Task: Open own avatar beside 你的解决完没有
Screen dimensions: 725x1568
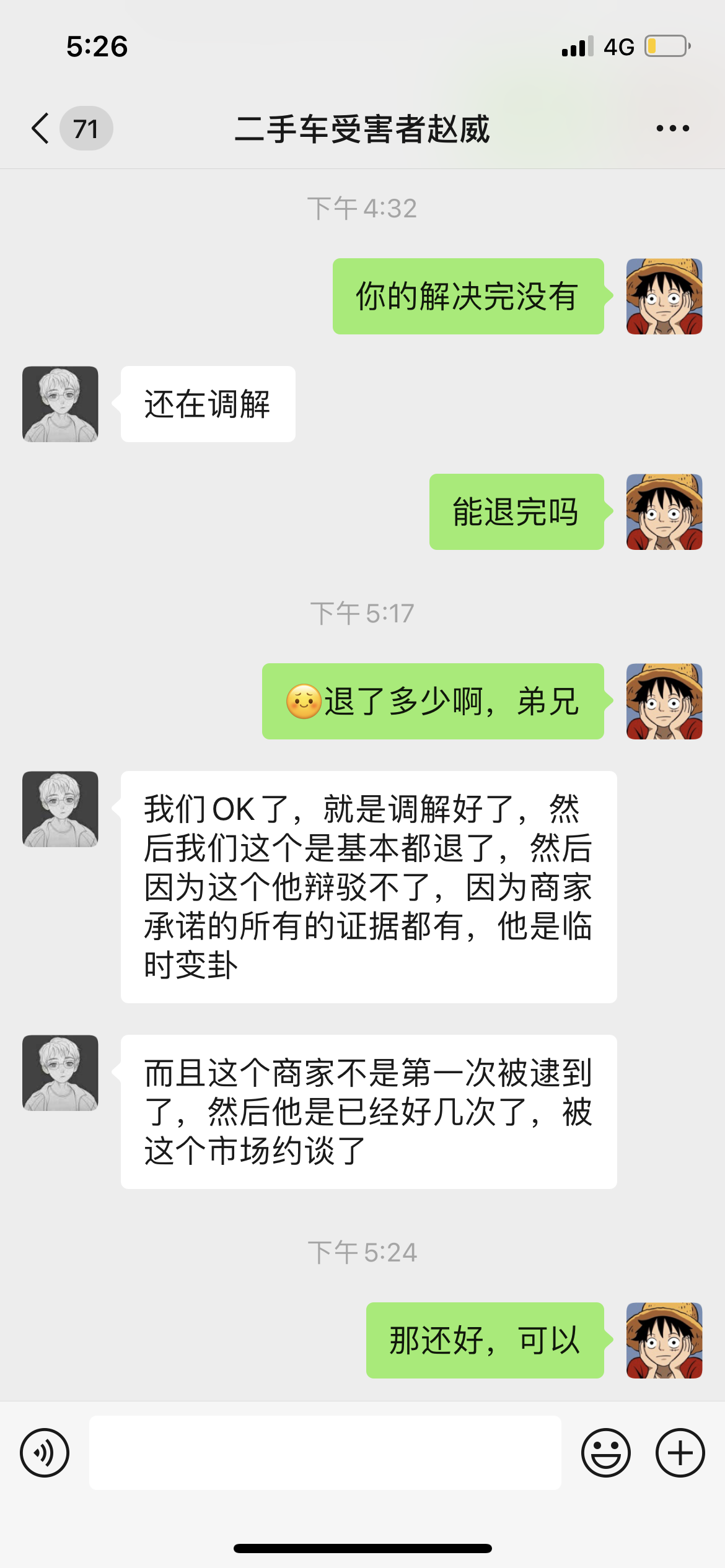Action: coord(664,297)
